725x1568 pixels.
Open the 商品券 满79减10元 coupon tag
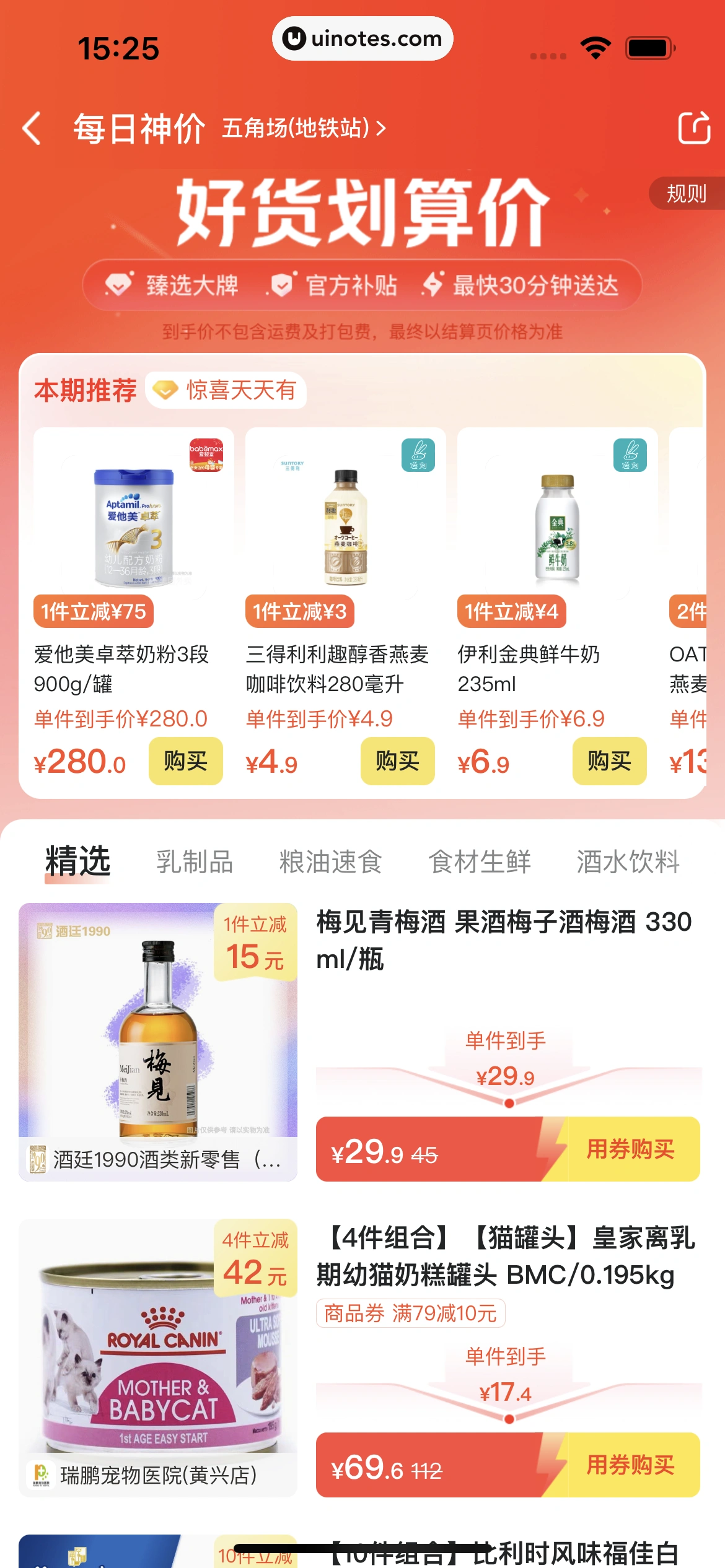coord(410,1313)
